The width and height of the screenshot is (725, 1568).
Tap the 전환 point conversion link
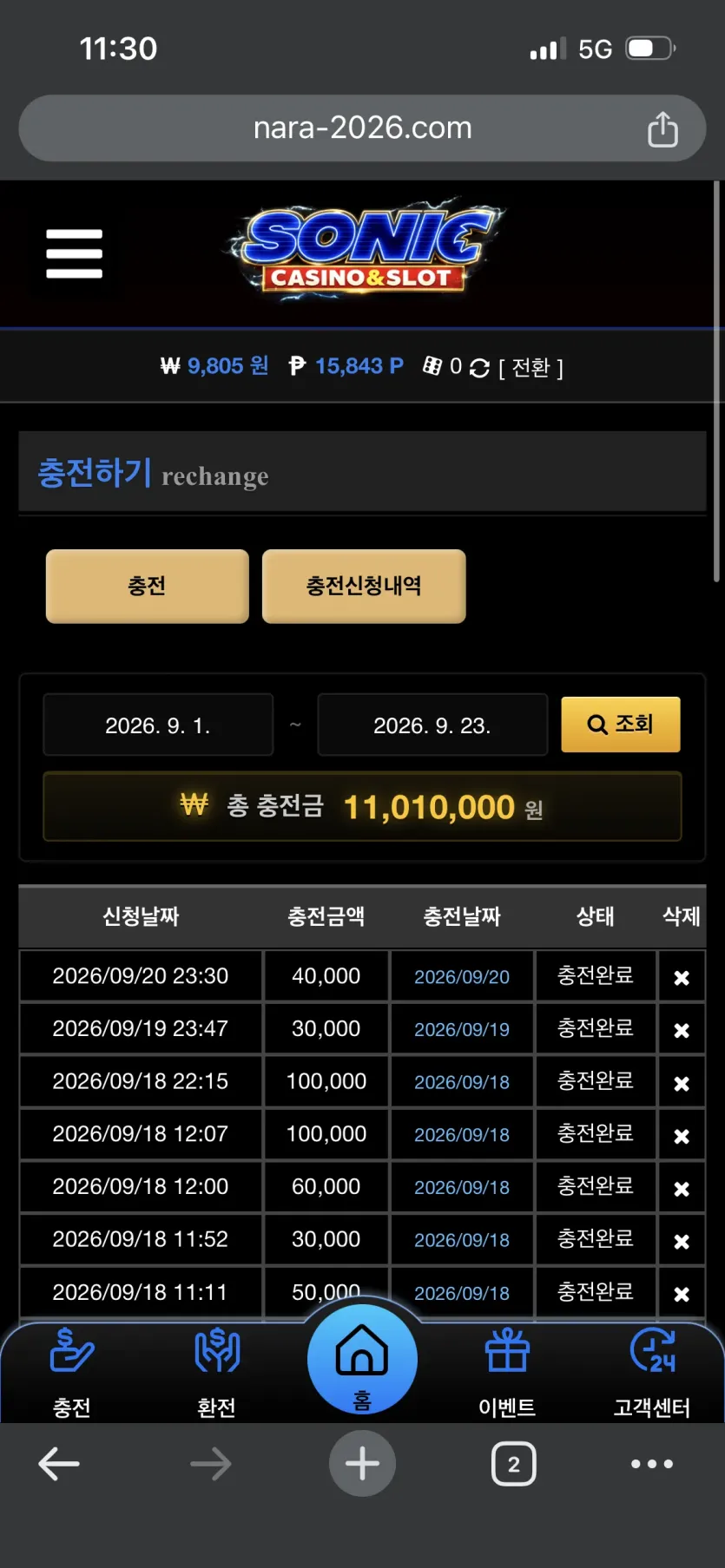[531, 368]
